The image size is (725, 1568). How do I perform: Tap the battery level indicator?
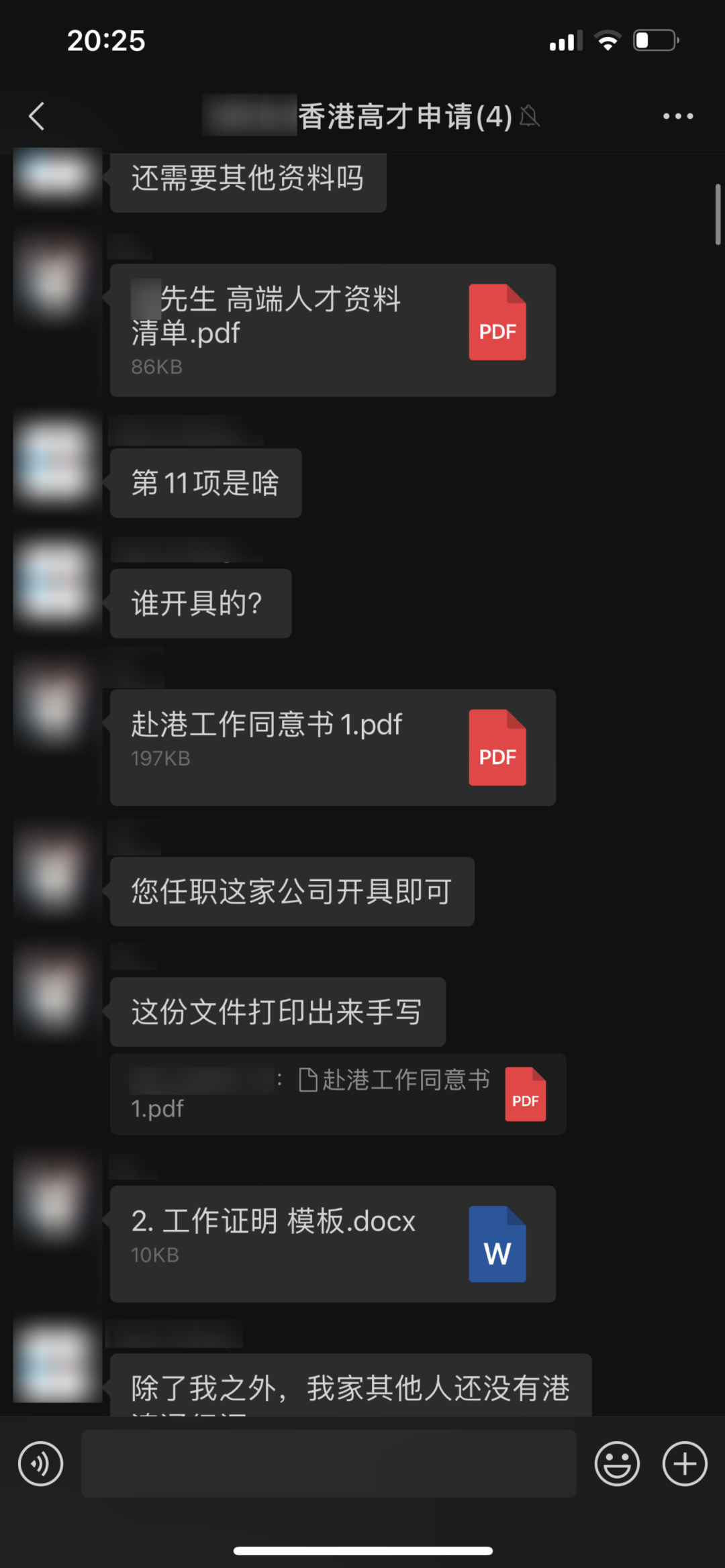[x=655, y=40]
